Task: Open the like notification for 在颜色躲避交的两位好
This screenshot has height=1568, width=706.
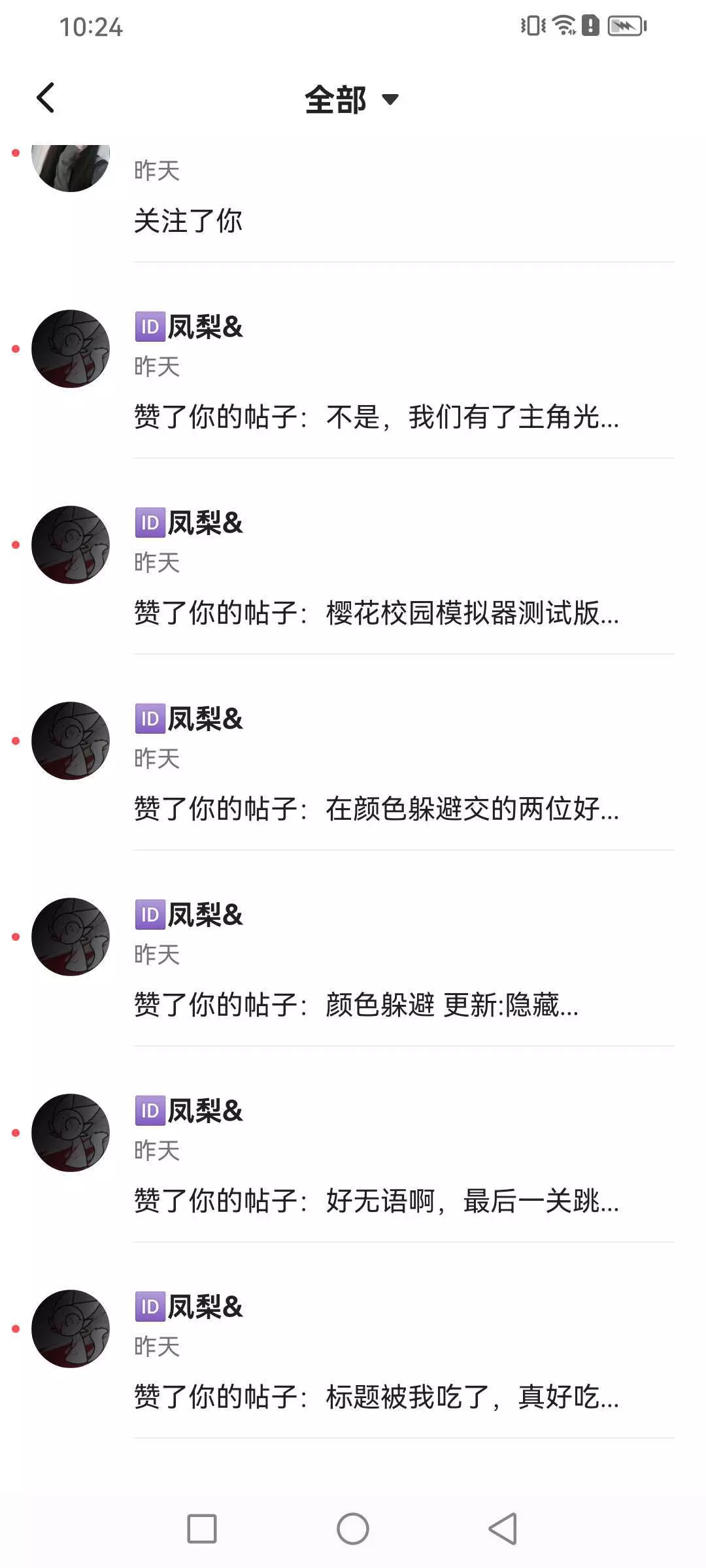Action: click(376, 809)
